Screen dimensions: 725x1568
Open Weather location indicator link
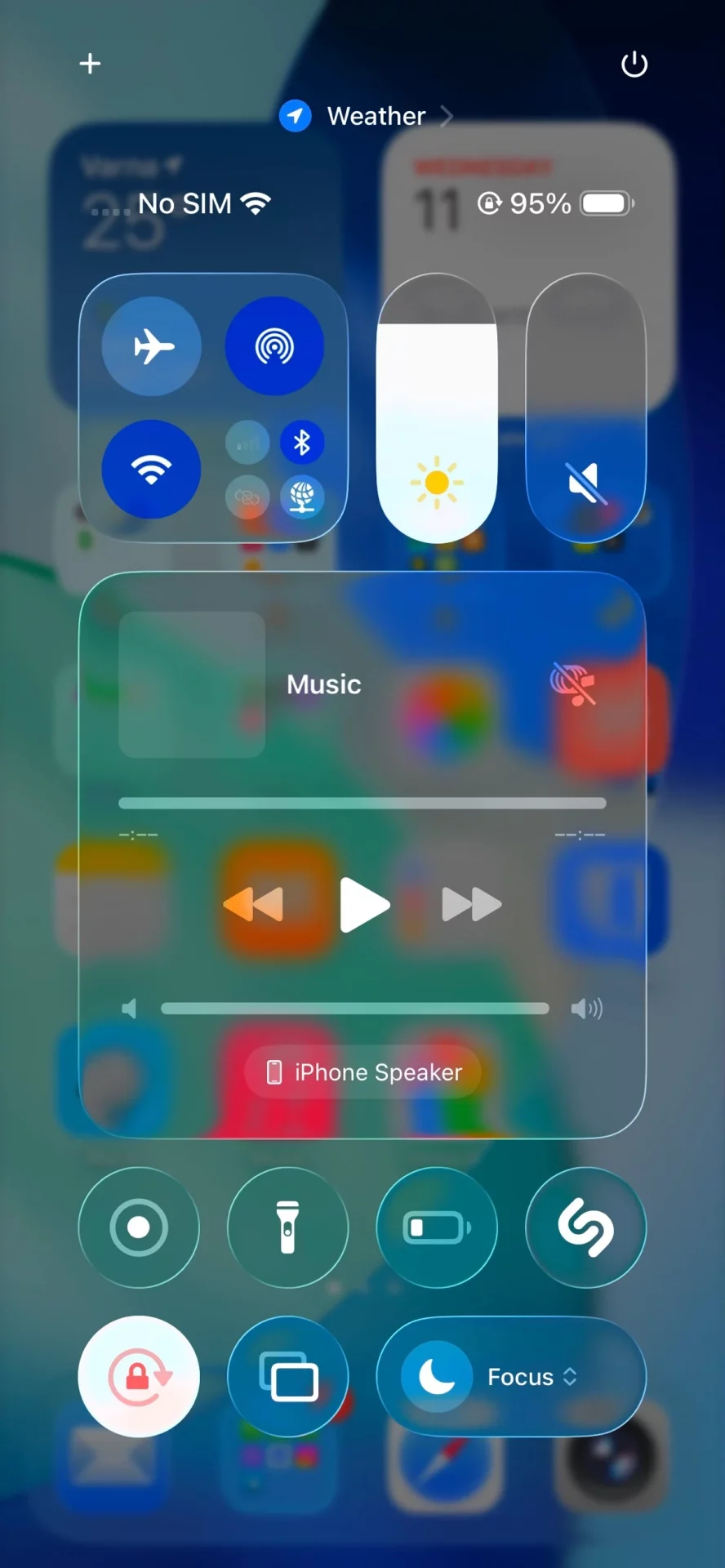366,116
